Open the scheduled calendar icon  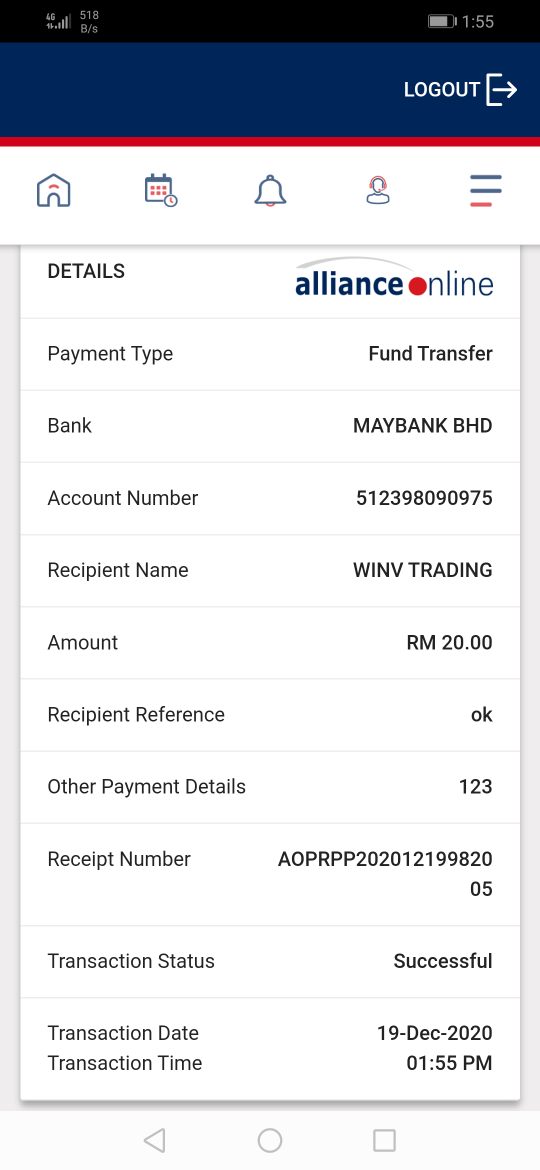click(x=161, y=190)
